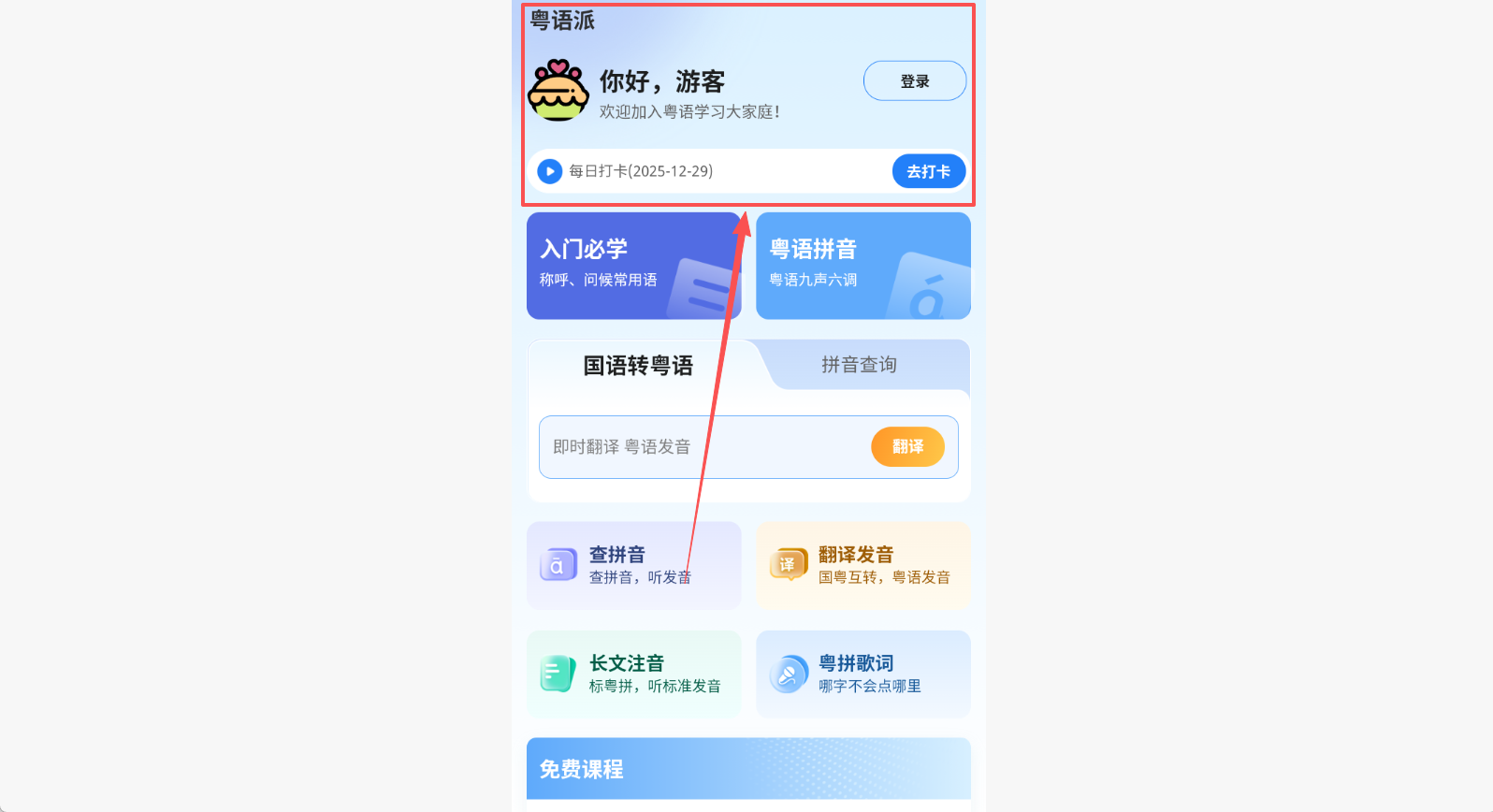This screenshot has height=812, width=1493.
Task: Open the 查拼音 tool
Action: tap(633, 565)
